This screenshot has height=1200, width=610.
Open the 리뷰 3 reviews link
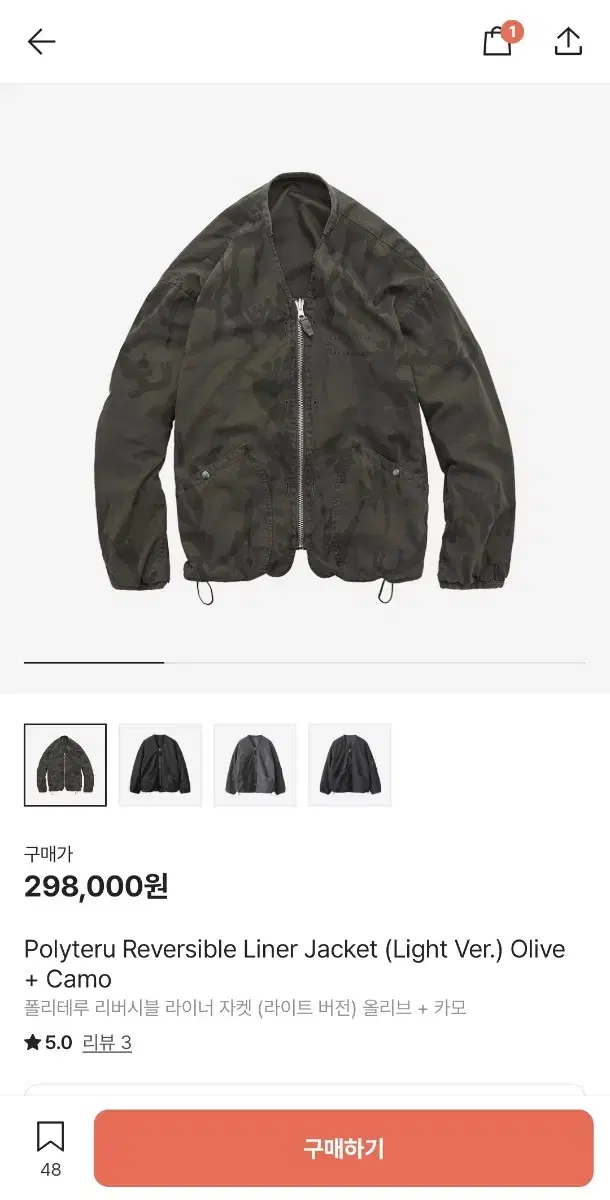point(107,1043)
